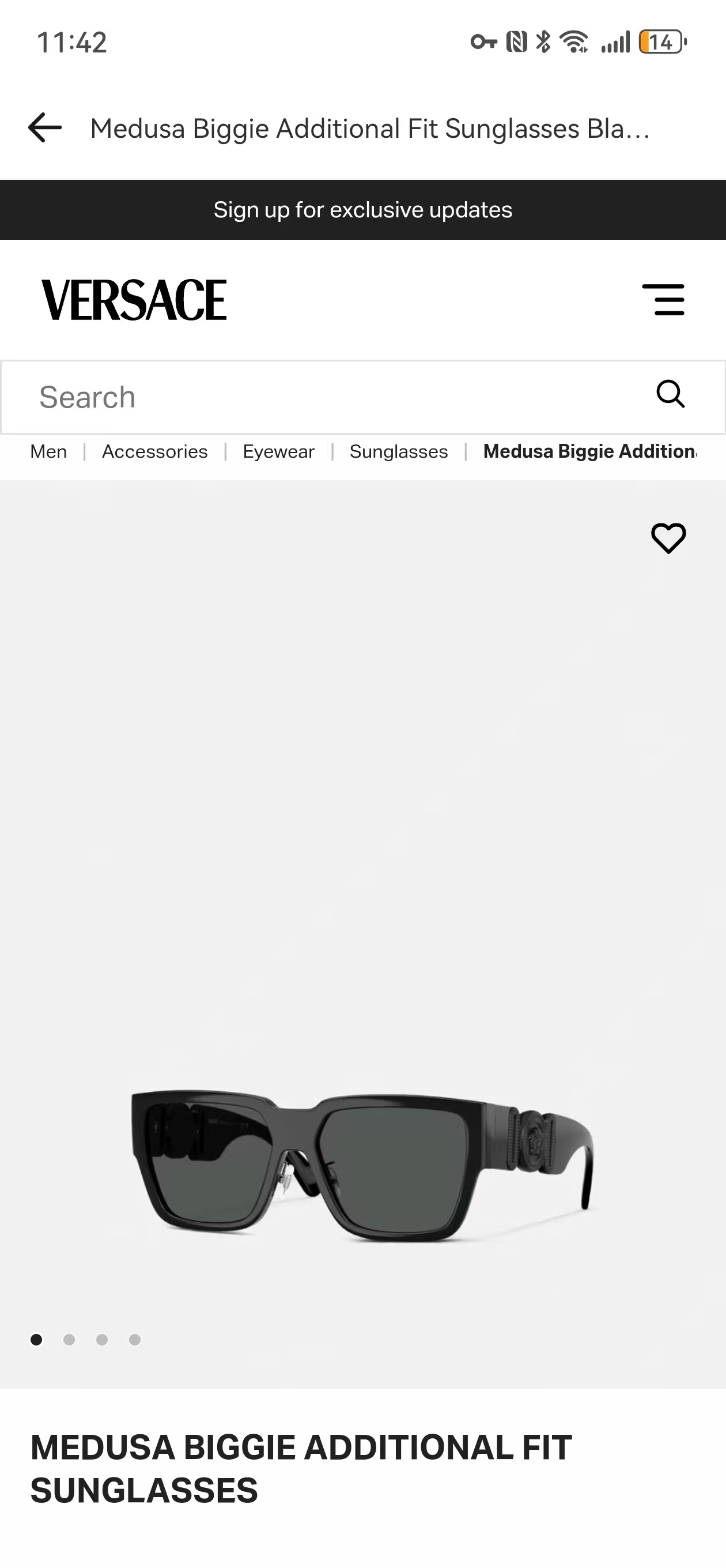Open the hamburger navigation menu
Viewport: 726px width, 1568px height.
point(663,300)
